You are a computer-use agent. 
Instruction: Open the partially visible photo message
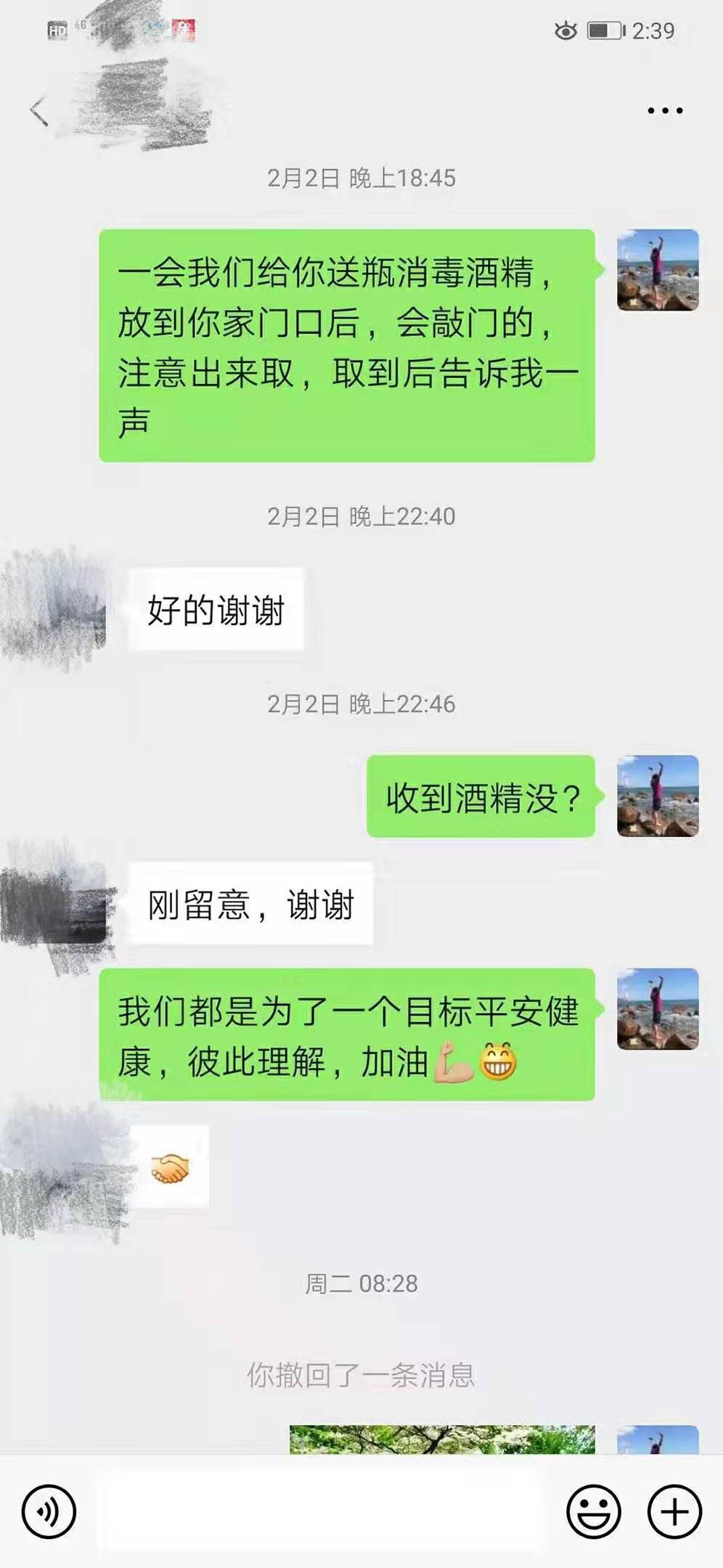click(441, 1439)
